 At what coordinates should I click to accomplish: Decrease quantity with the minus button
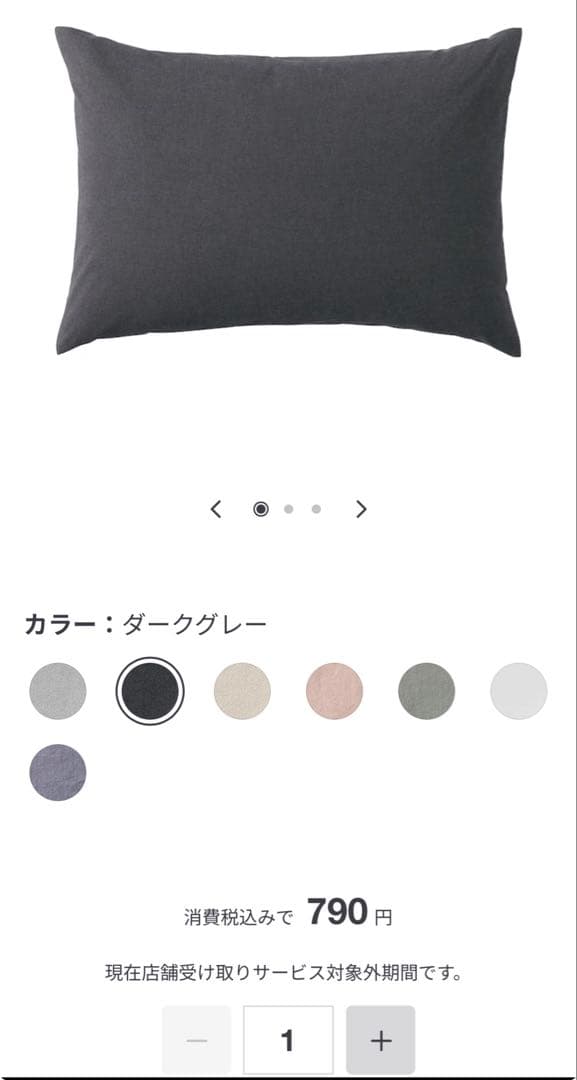196,1039
